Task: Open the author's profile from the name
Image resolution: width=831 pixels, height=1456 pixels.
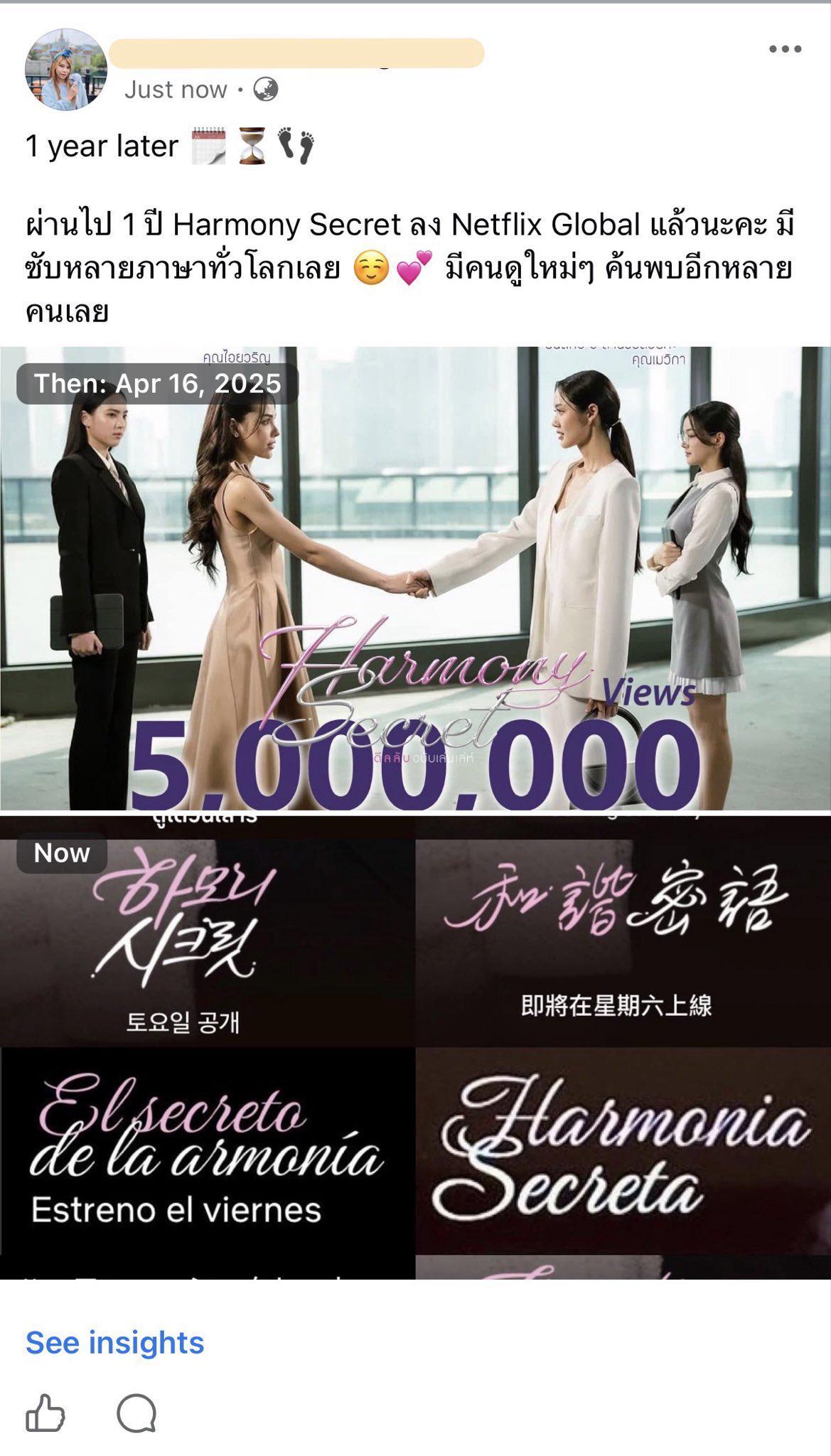Action: coord(296,53)
